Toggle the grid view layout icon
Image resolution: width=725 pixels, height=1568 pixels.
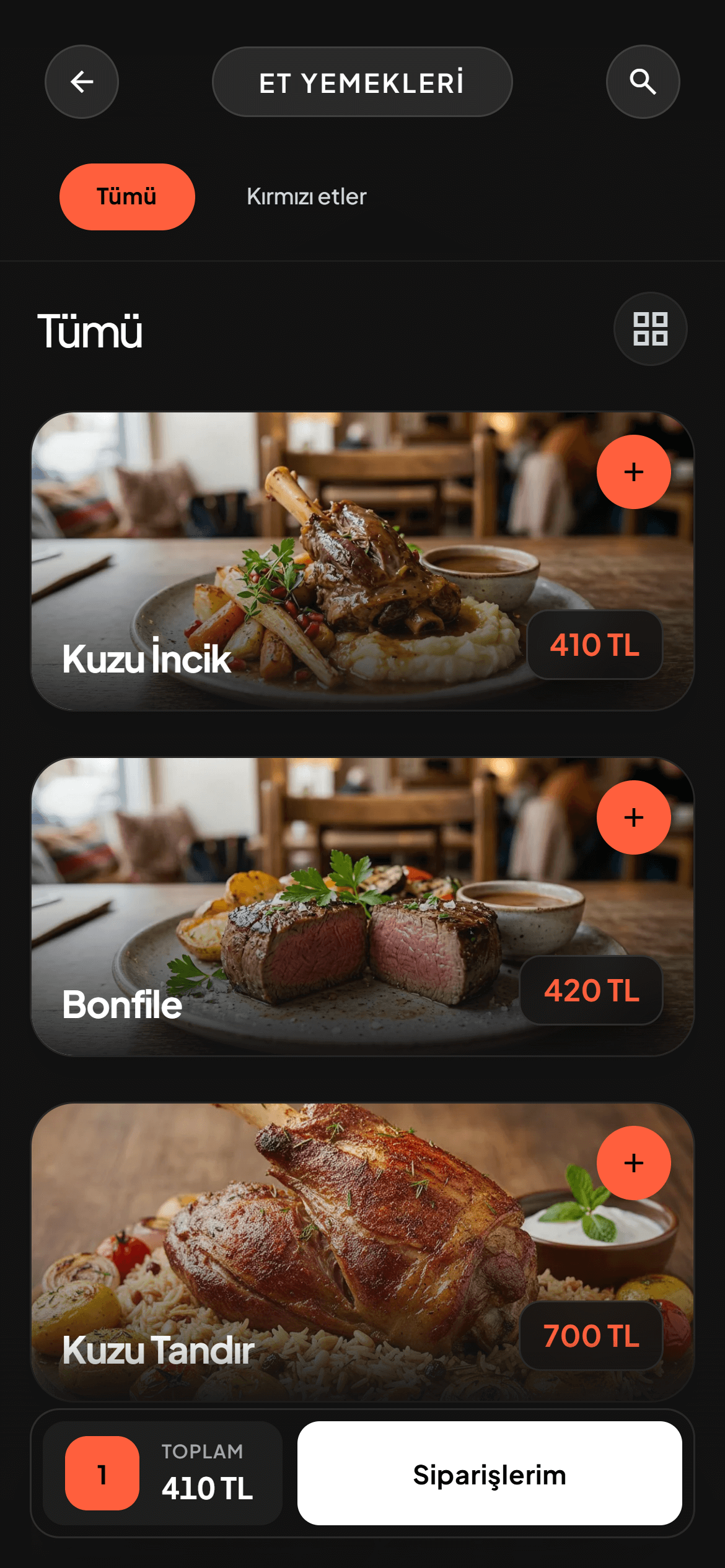pyautogui.click(x=650, y=329)
